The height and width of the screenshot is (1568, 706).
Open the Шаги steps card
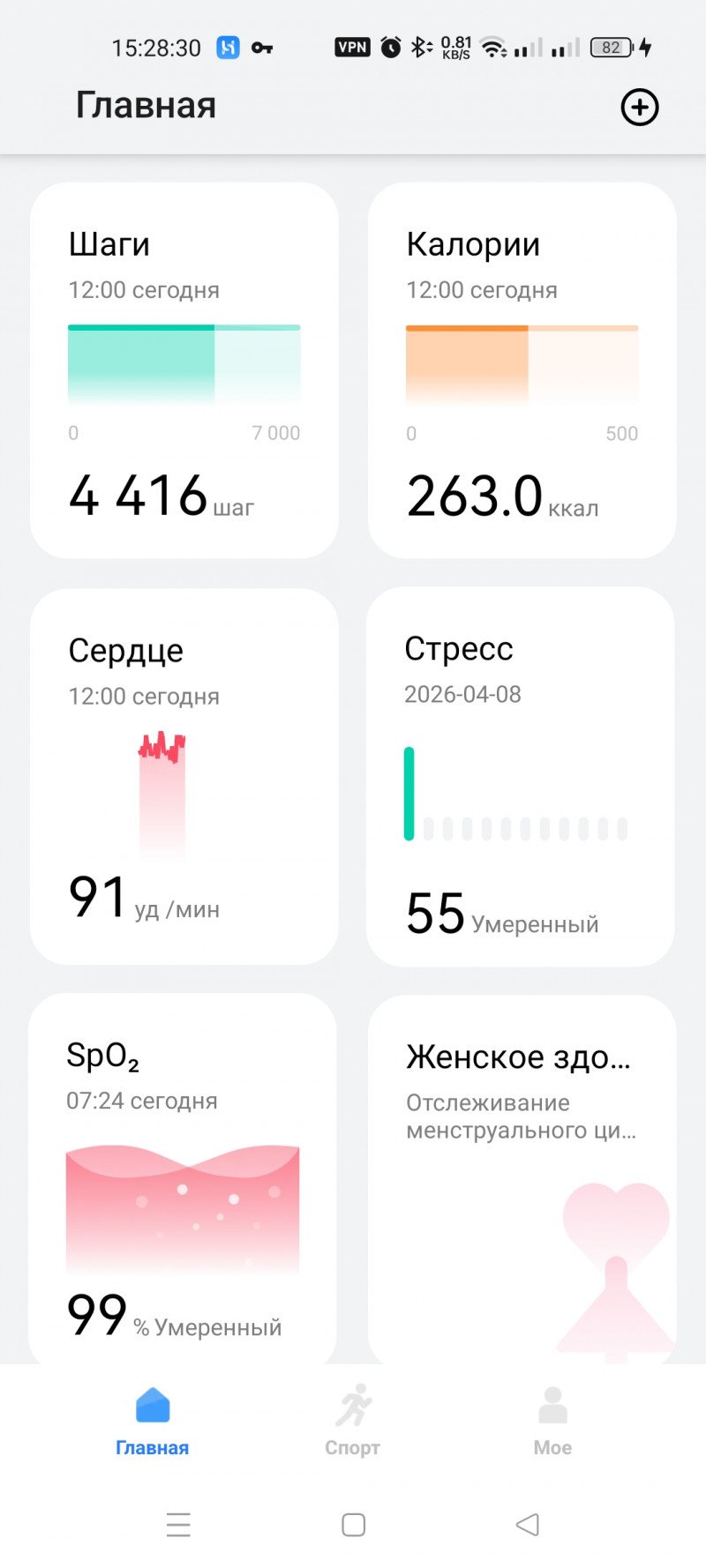pos(184,370)
